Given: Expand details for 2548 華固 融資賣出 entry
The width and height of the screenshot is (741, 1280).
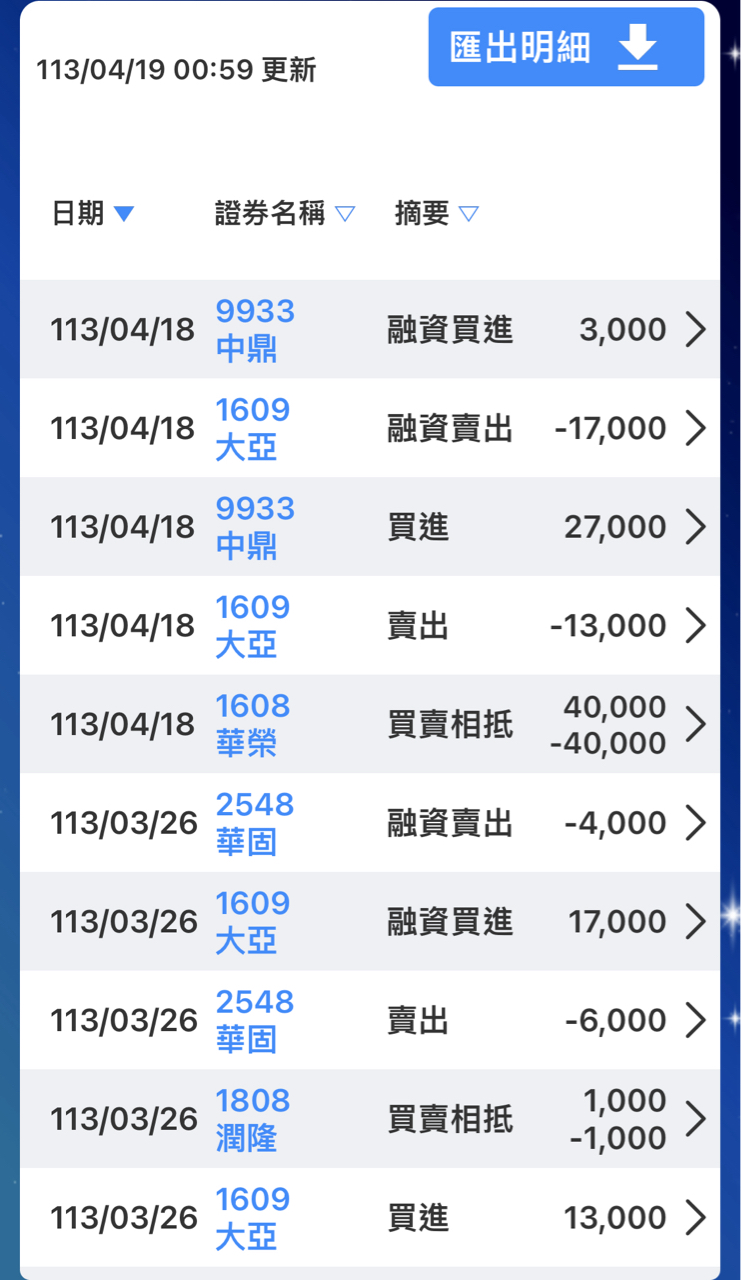Looking at the screenshot, I should tap(697, 823).
